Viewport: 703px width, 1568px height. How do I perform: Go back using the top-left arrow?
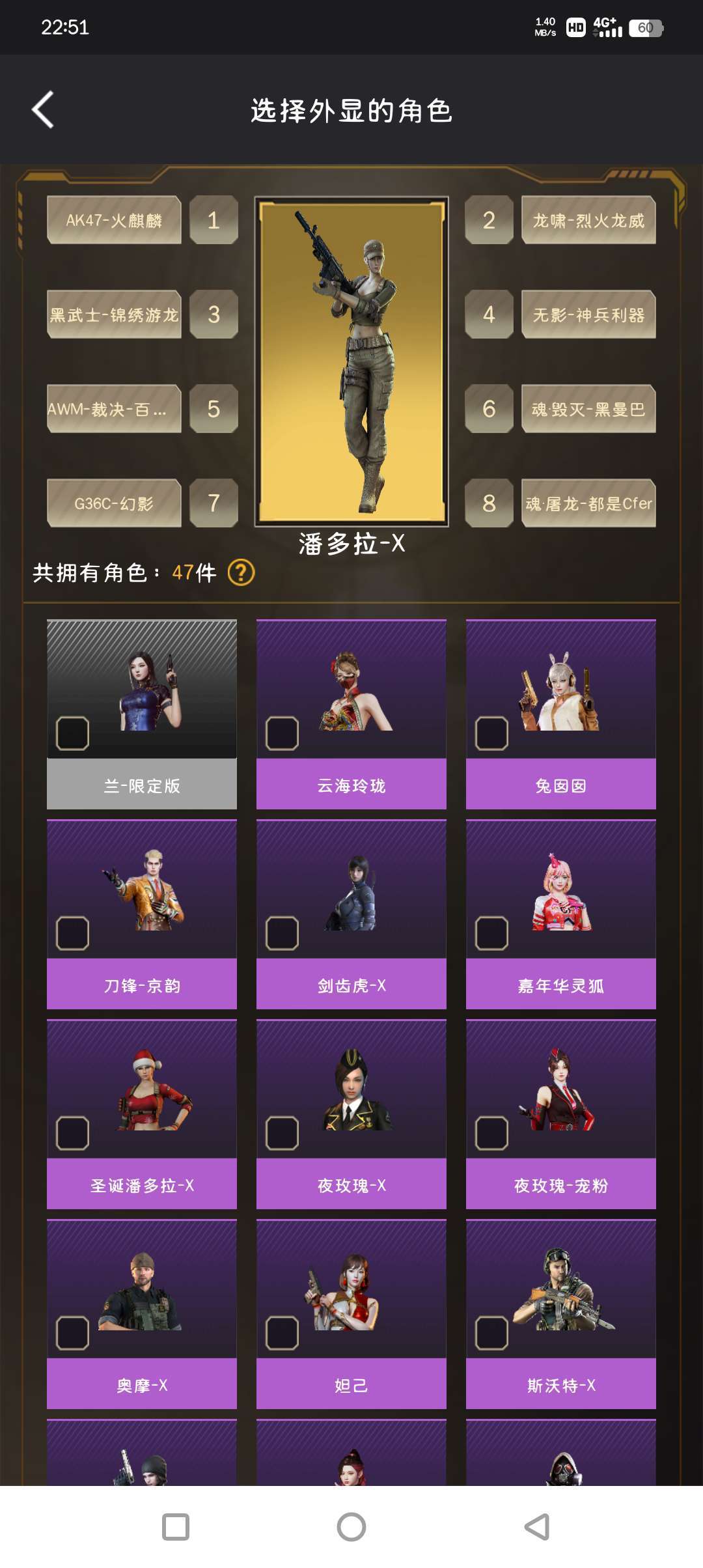pyautogui.click(x=43, y=109)
